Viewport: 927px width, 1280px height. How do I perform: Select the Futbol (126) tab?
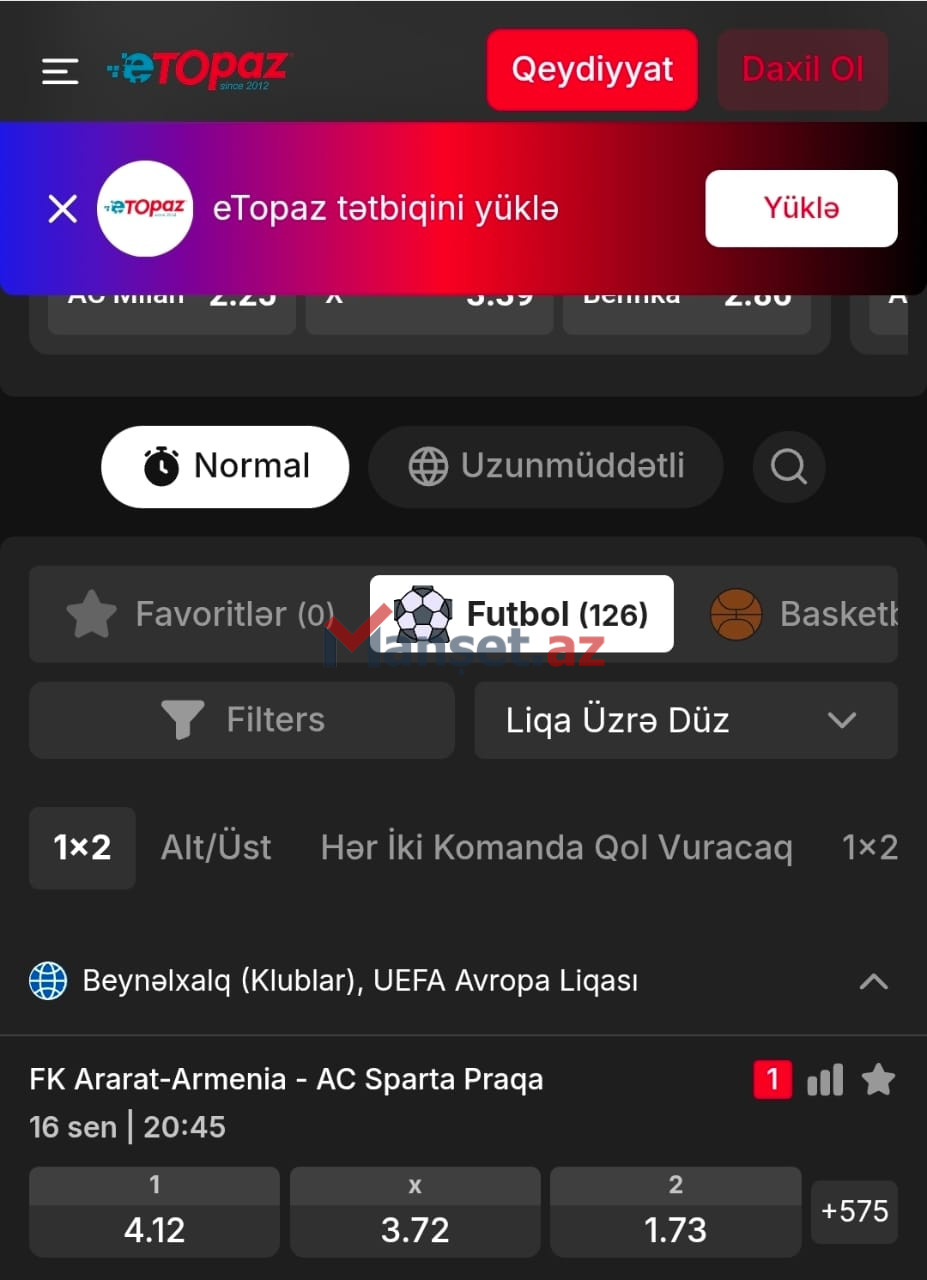tap(521, 614)
